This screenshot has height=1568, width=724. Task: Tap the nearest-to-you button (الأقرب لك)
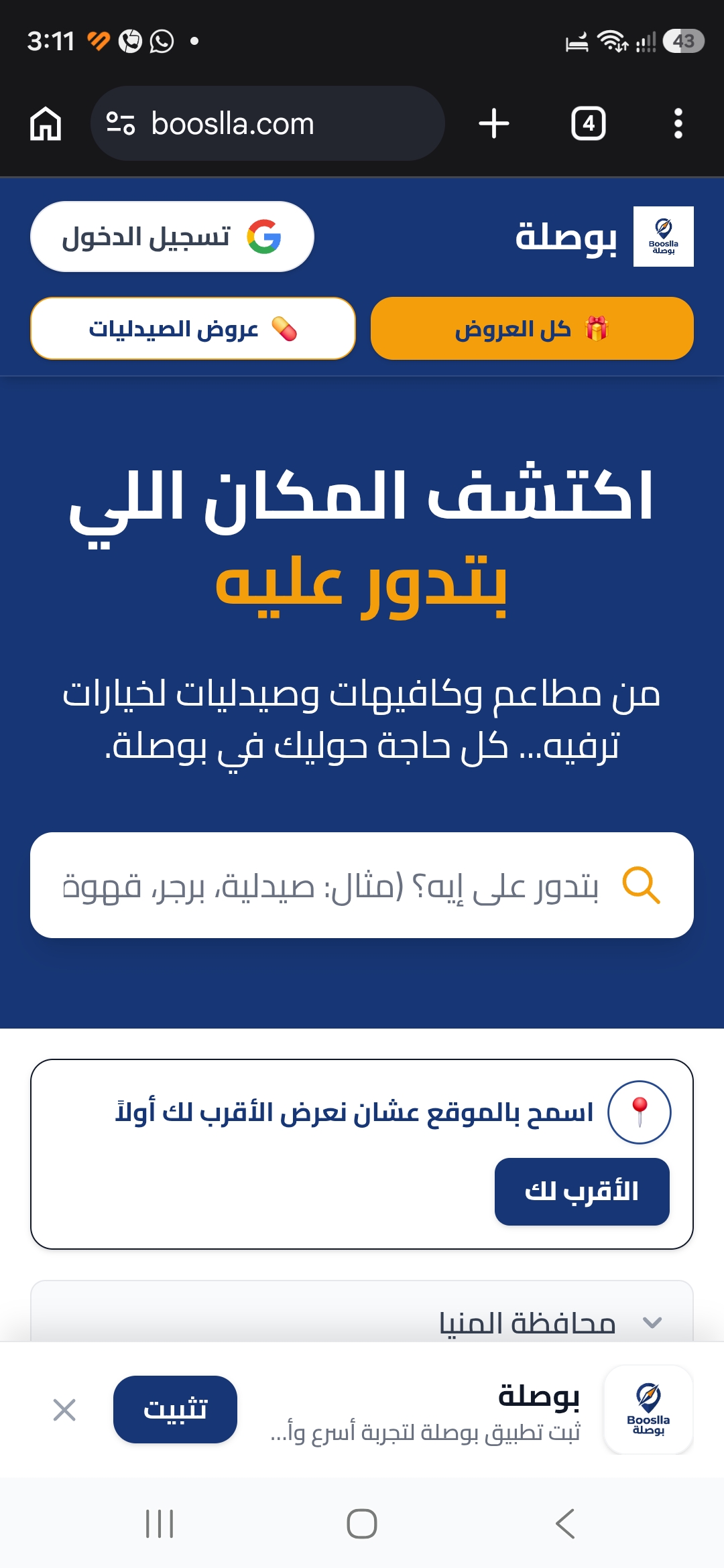click(x=582, y=1191)
